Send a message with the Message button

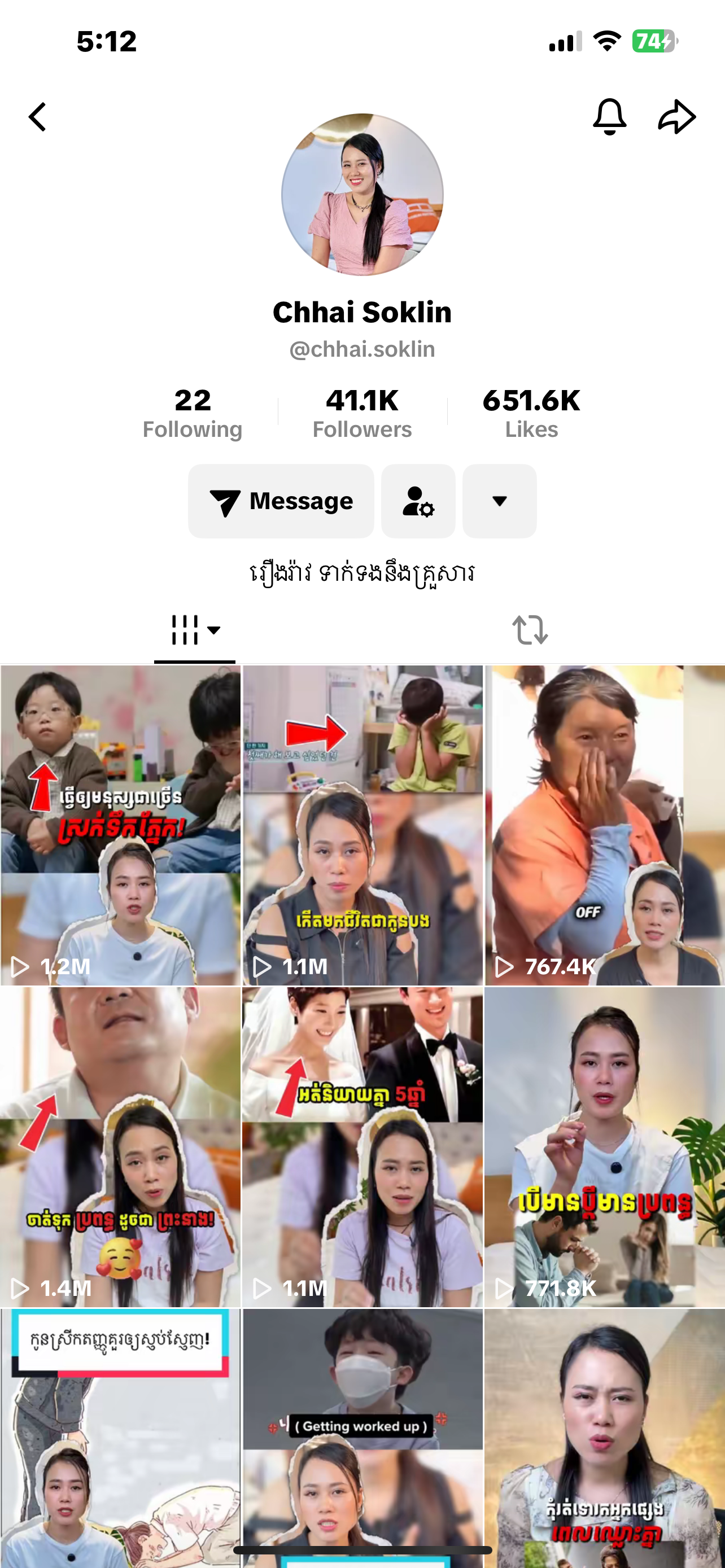[281, 501]
